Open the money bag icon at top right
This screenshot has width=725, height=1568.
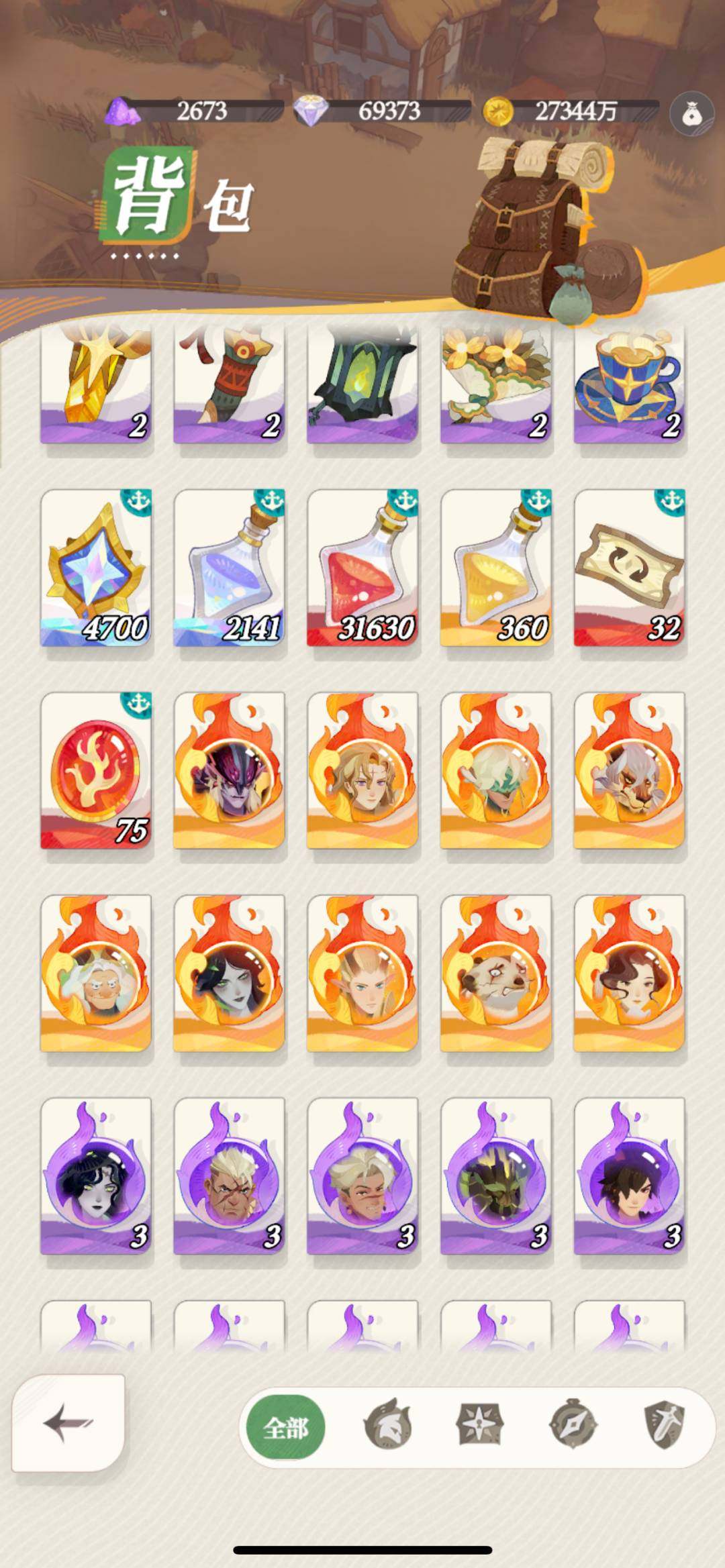691,114
